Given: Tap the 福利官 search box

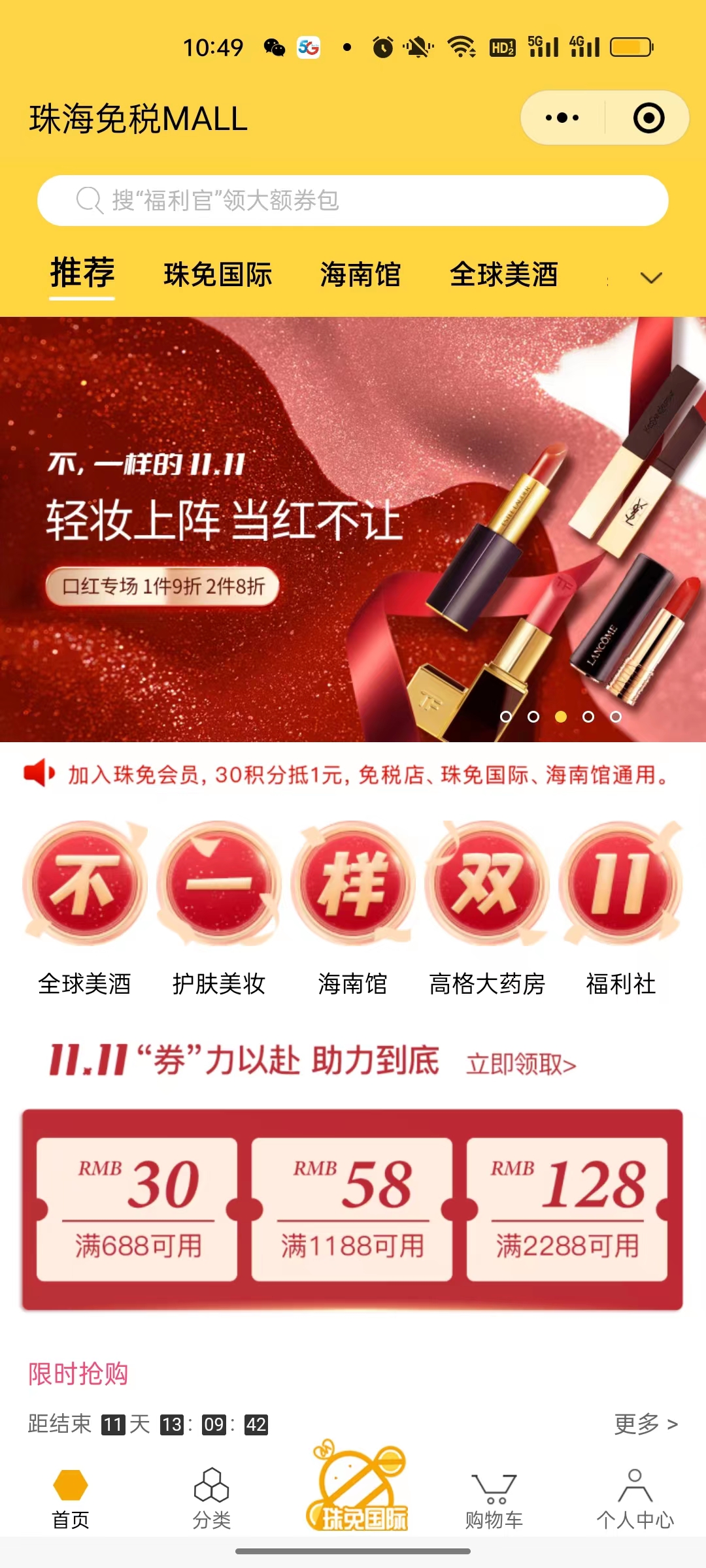Looking at the screenshot, I should (353, 201).
